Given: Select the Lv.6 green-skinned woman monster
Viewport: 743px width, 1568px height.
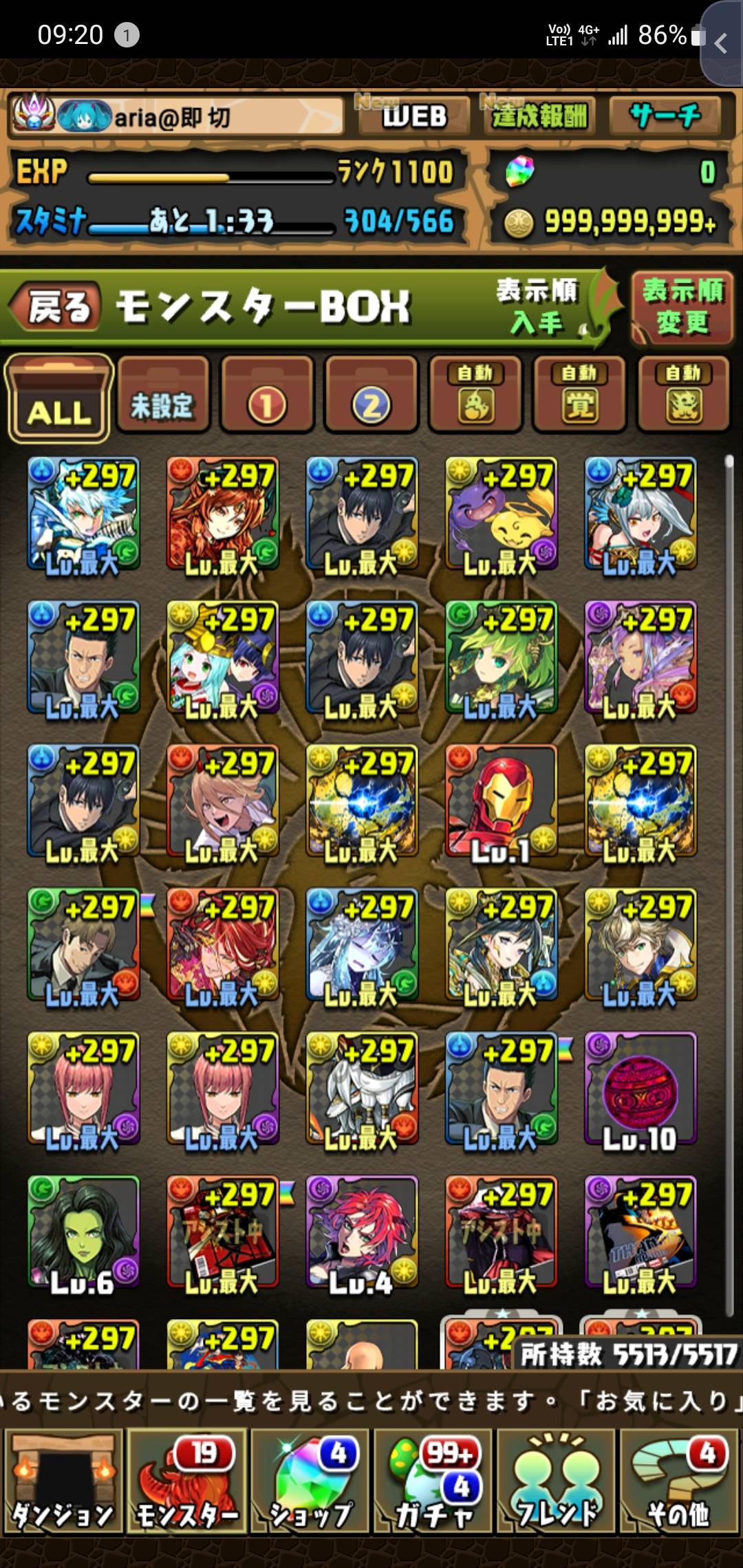Looking at the screenshot, I should point(83,1232).
